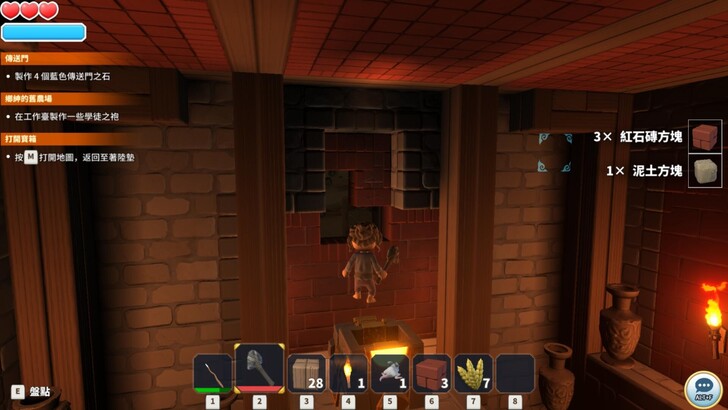Select the stone hammer in slot 2
The width and height of the screenshot is (728, 410).
(x=259, y=372)
